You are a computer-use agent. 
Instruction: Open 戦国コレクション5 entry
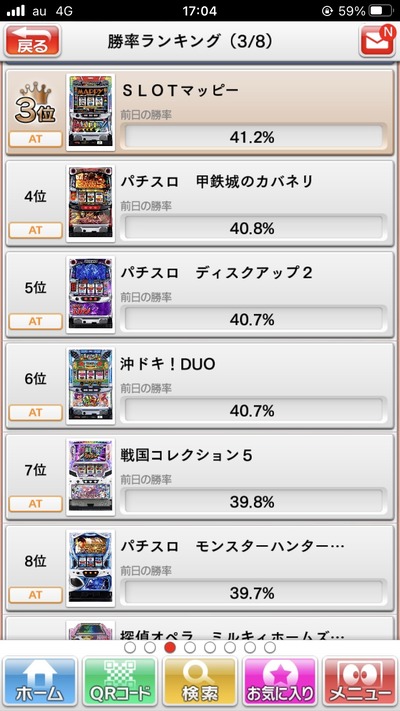(200, 477)
